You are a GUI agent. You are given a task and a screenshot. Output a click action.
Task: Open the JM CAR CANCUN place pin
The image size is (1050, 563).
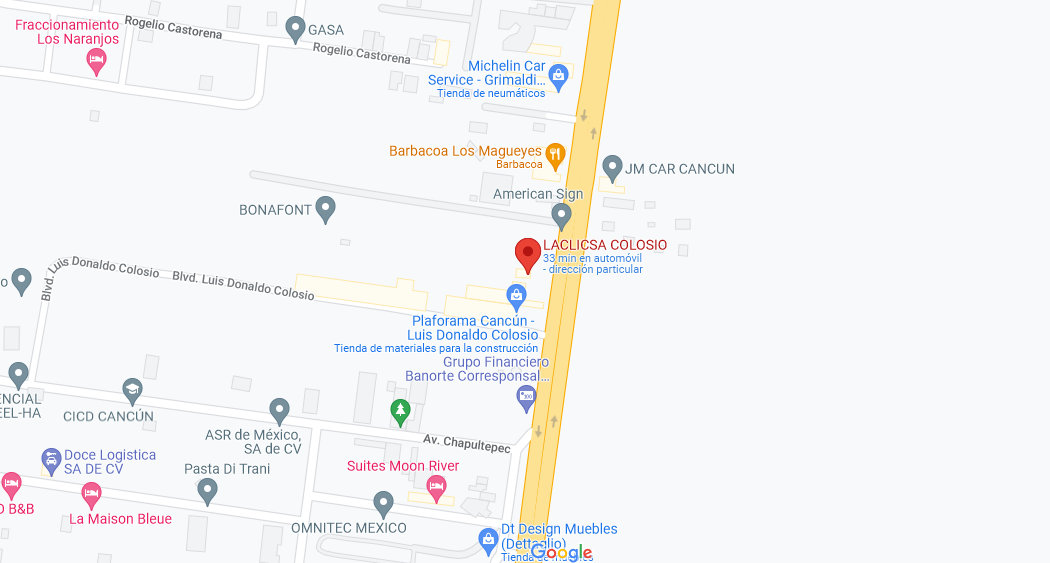[x=612, y=166]
